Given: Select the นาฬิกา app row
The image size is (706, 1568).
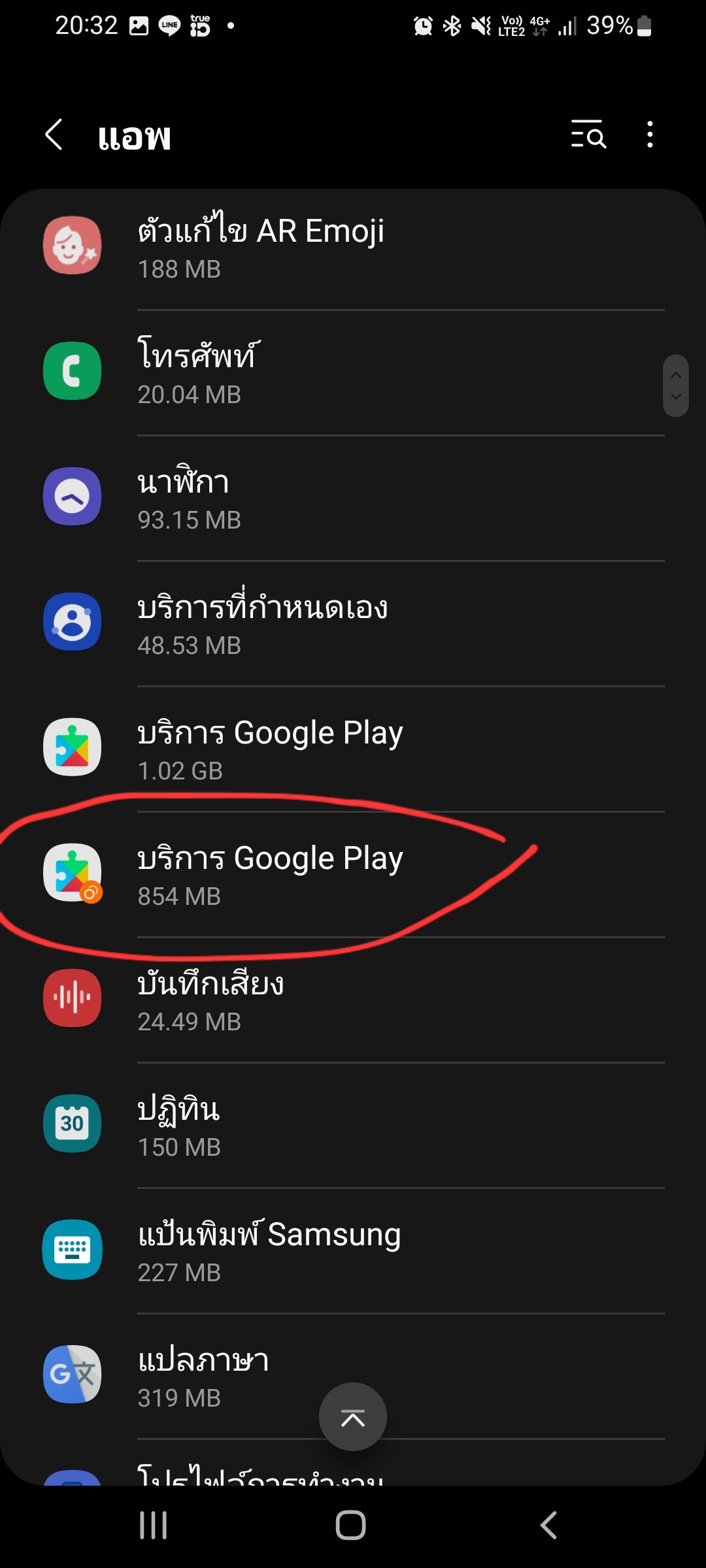Looking at the screenshot, I should pyautogui.click(x=353, y=498).
